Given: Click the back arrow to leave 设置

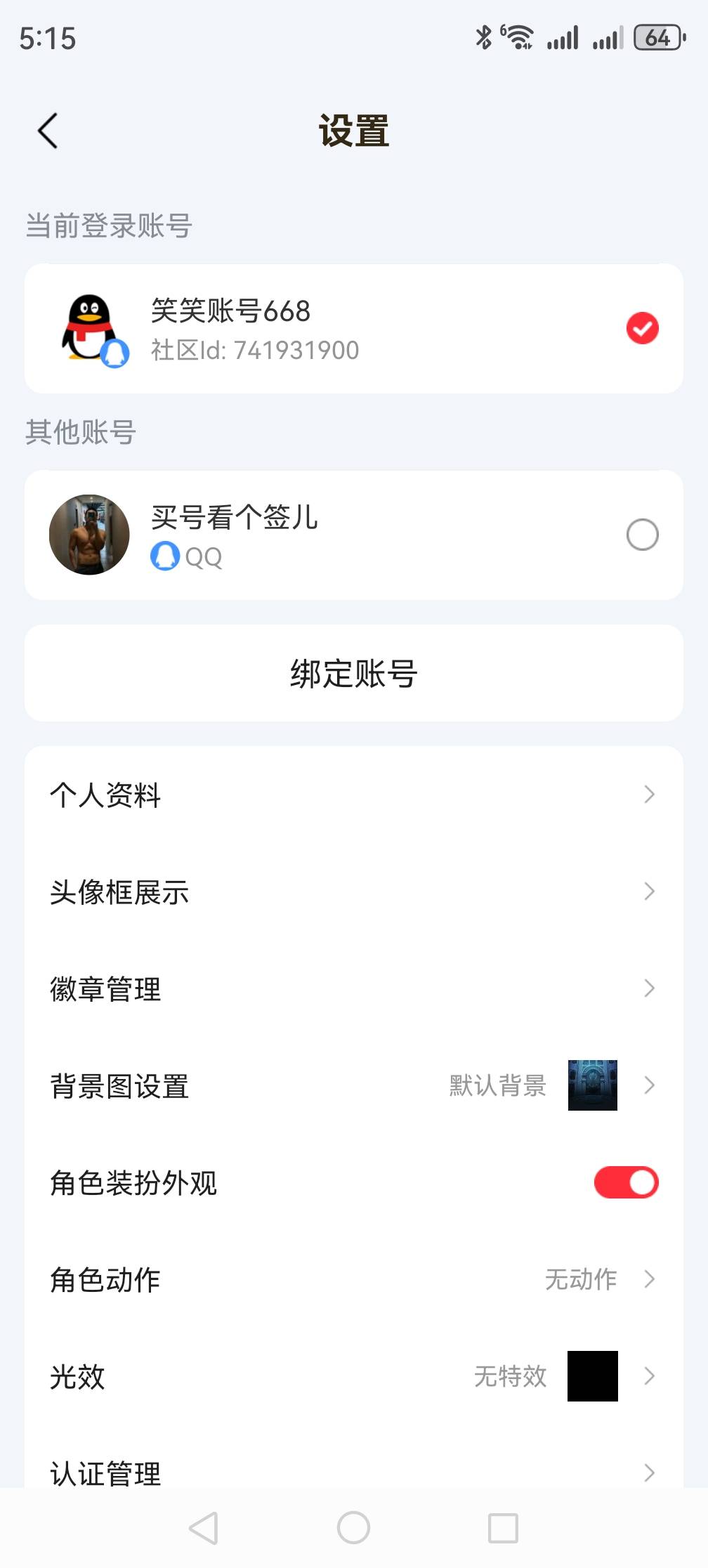Looking at the screenshot, I should pos(48,131).
